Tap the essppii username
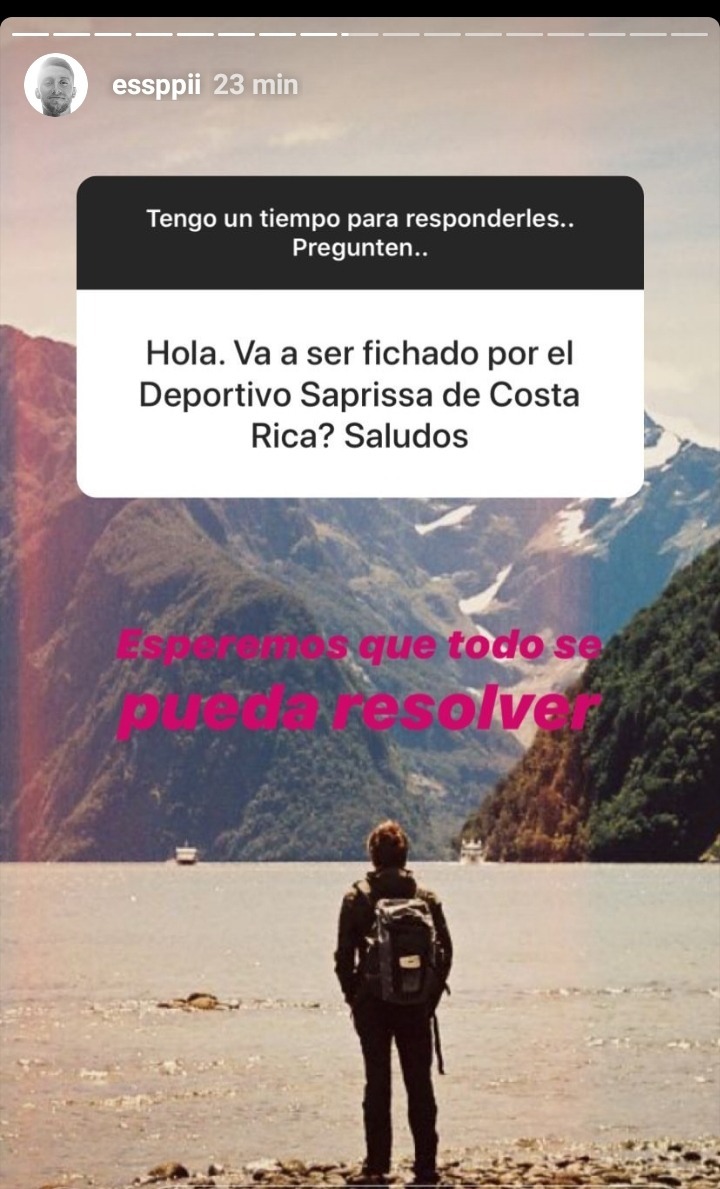Viewport: 720px width, 1189px height. tap(156, 85)
